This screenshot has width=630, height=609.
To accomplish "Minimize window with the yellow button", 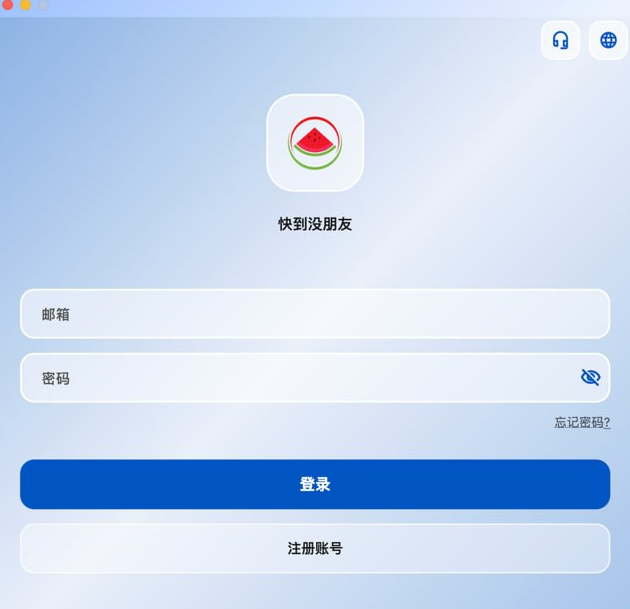I will [26, 5].
